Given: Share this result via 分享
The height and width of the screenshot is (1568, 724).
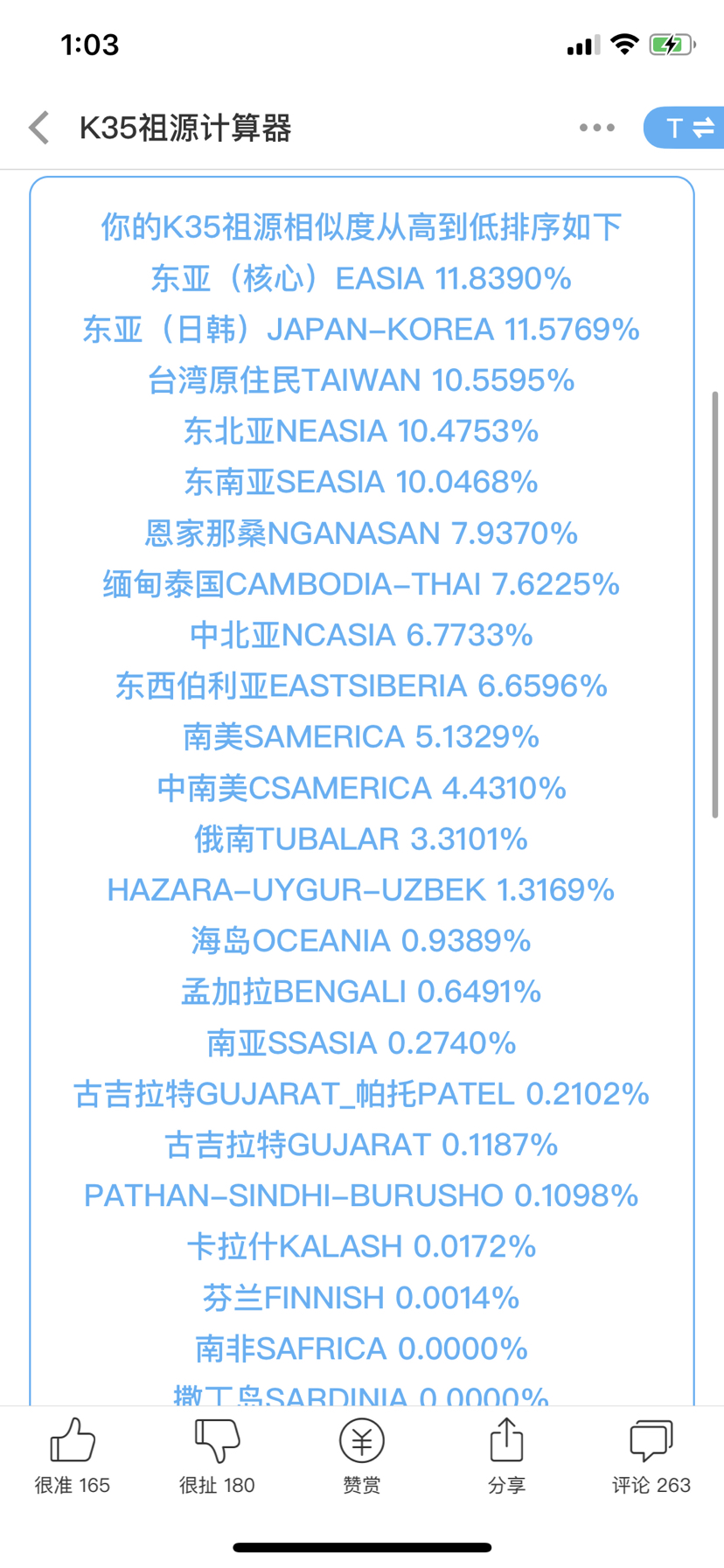Looking at the screenshot, I should pos(506,1455).
